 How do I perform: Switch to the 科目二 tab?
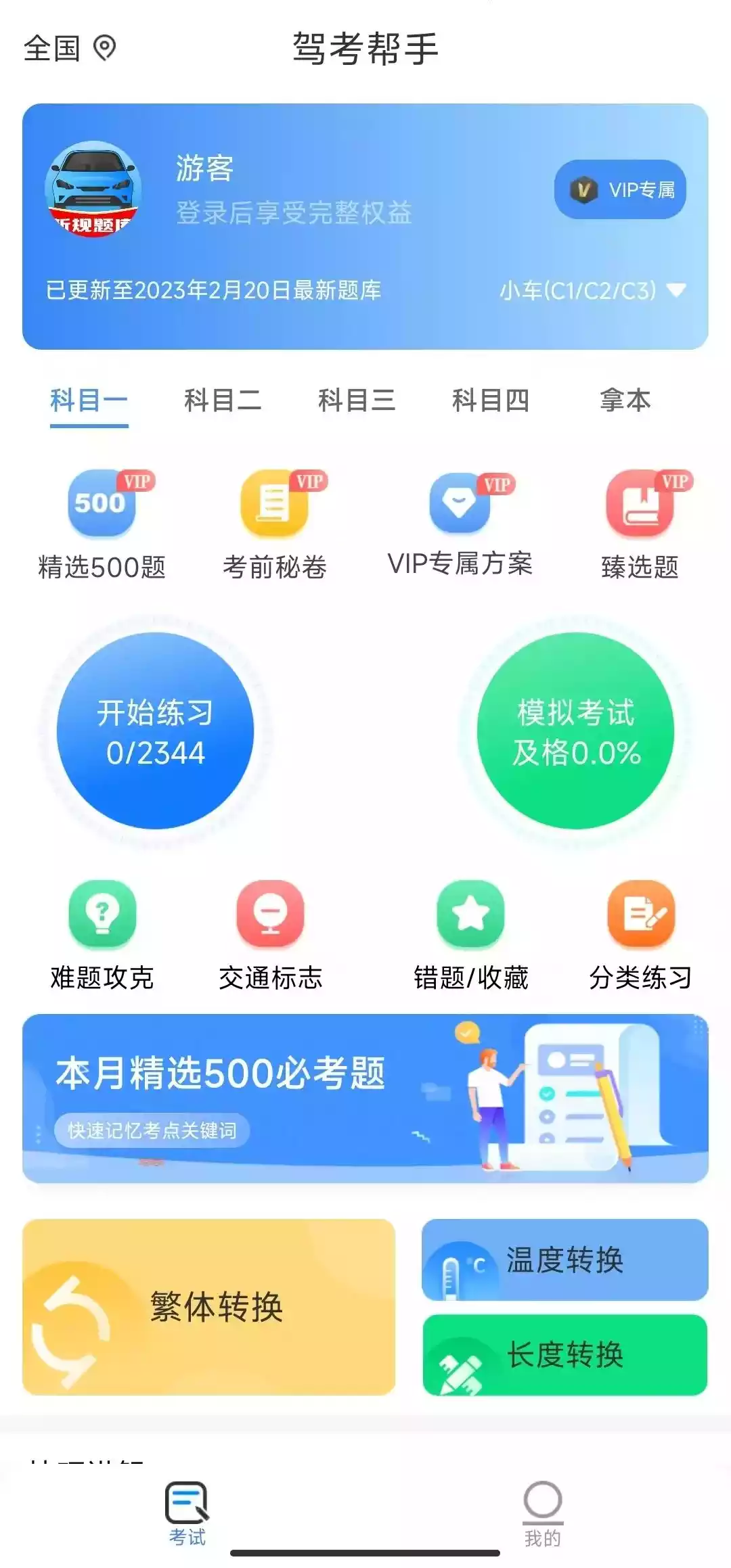point(223,400)
